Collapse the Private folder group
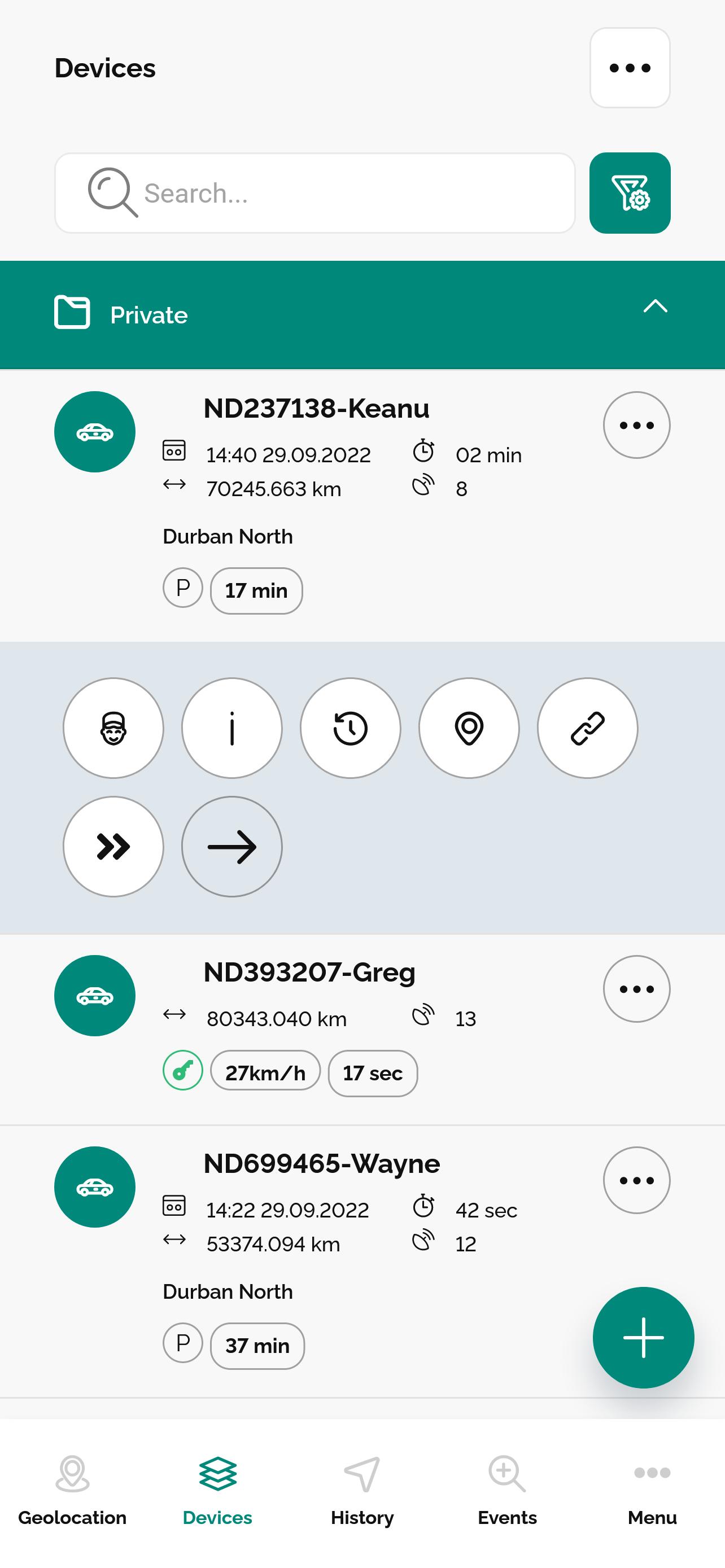 tap(655, 307)
